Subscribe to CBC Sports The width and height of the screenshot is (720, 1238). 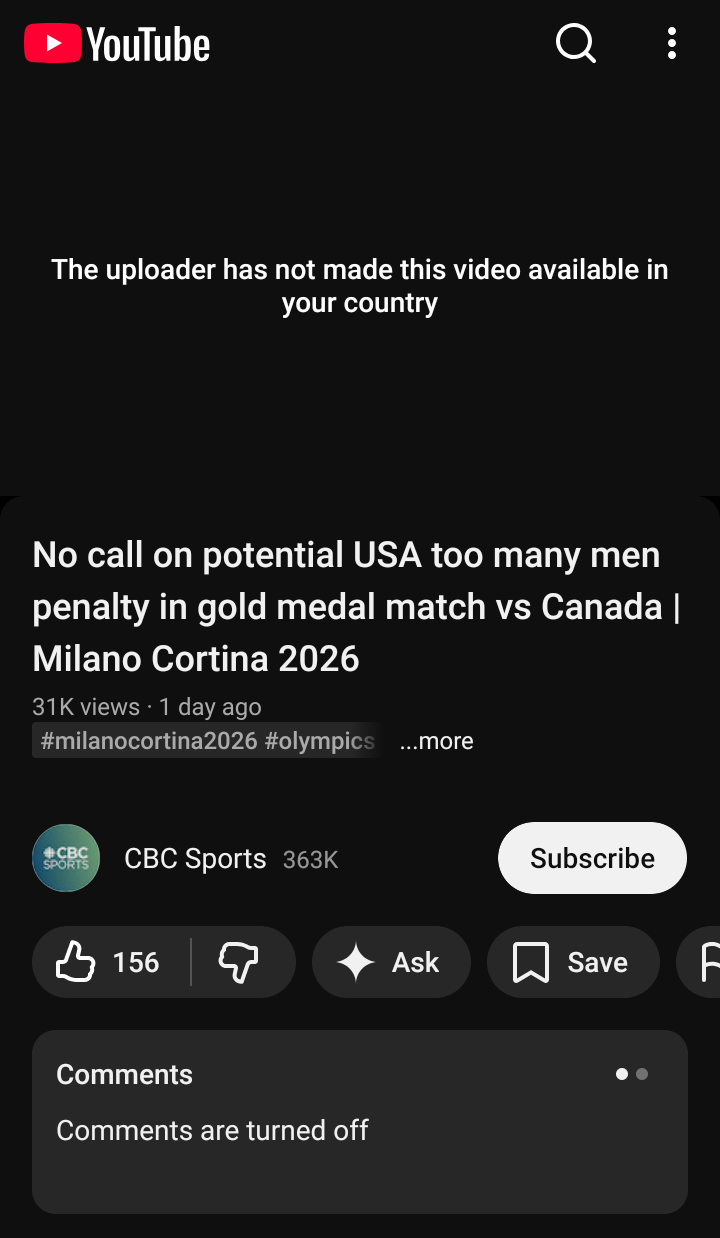click(592, 858)
